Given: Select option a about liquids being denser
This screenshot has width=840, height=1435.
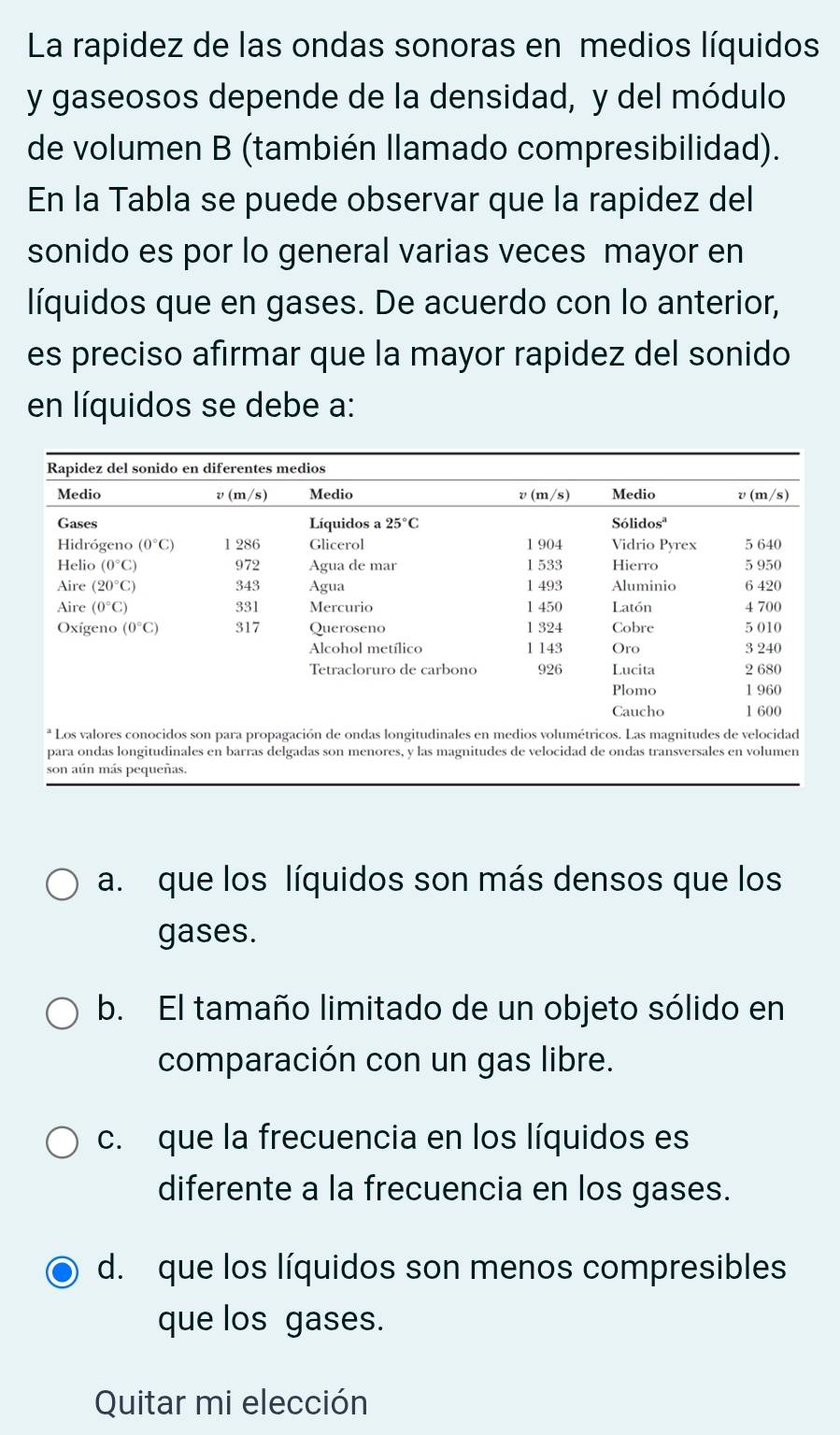Looking at the screenshot, I should pyautogui.click(x=63, y=883).
